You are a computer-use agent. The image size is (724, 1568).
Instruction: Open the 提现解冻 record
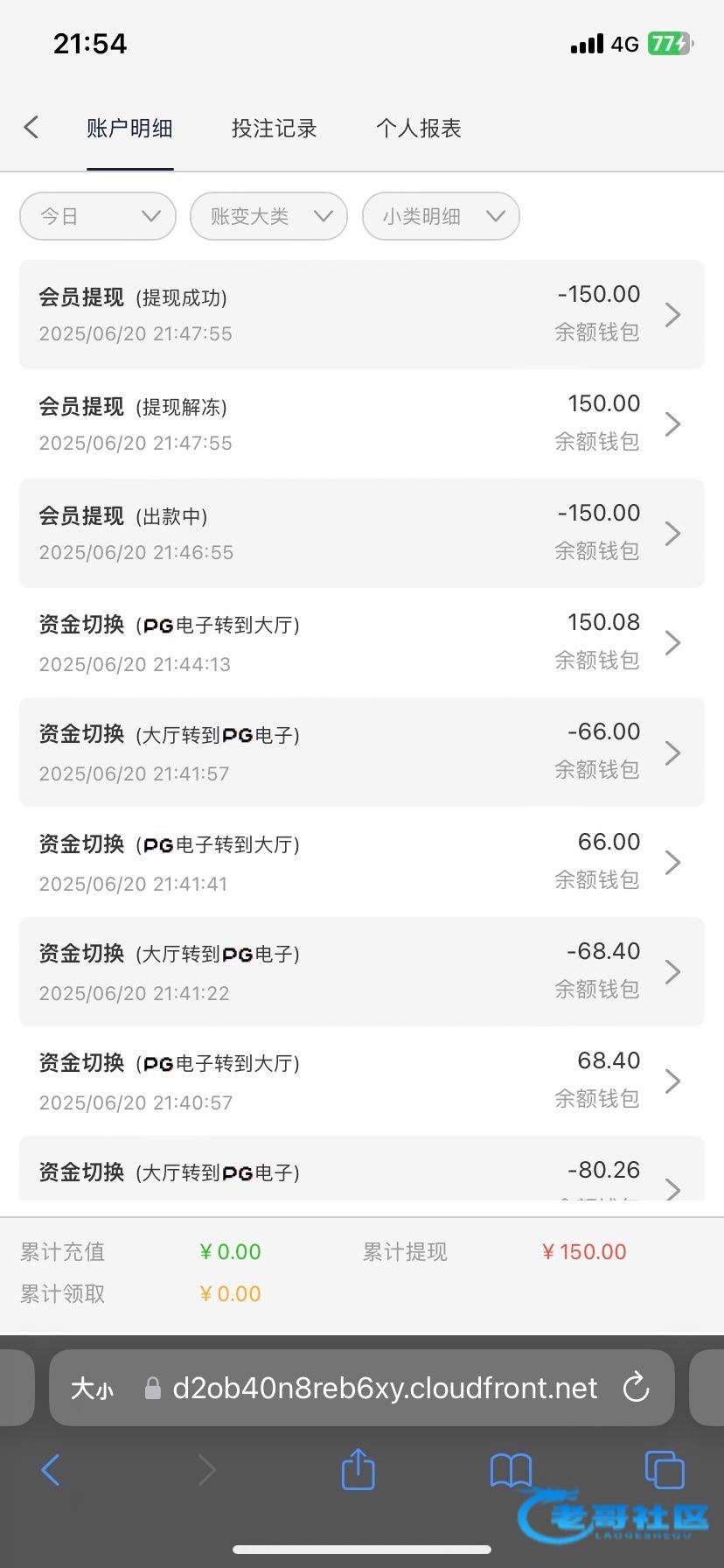(x=362, y=423)
